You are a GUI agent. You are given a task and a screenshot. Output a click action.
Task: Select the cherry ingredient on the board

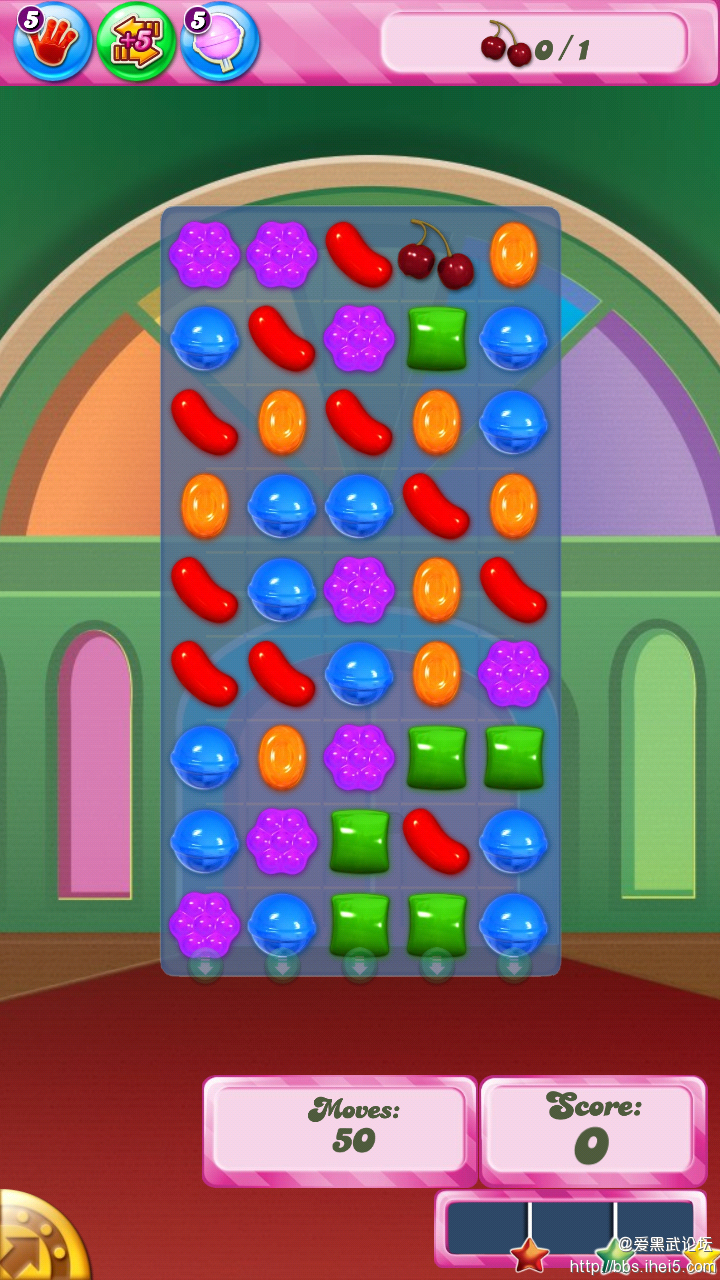[436, 255]
